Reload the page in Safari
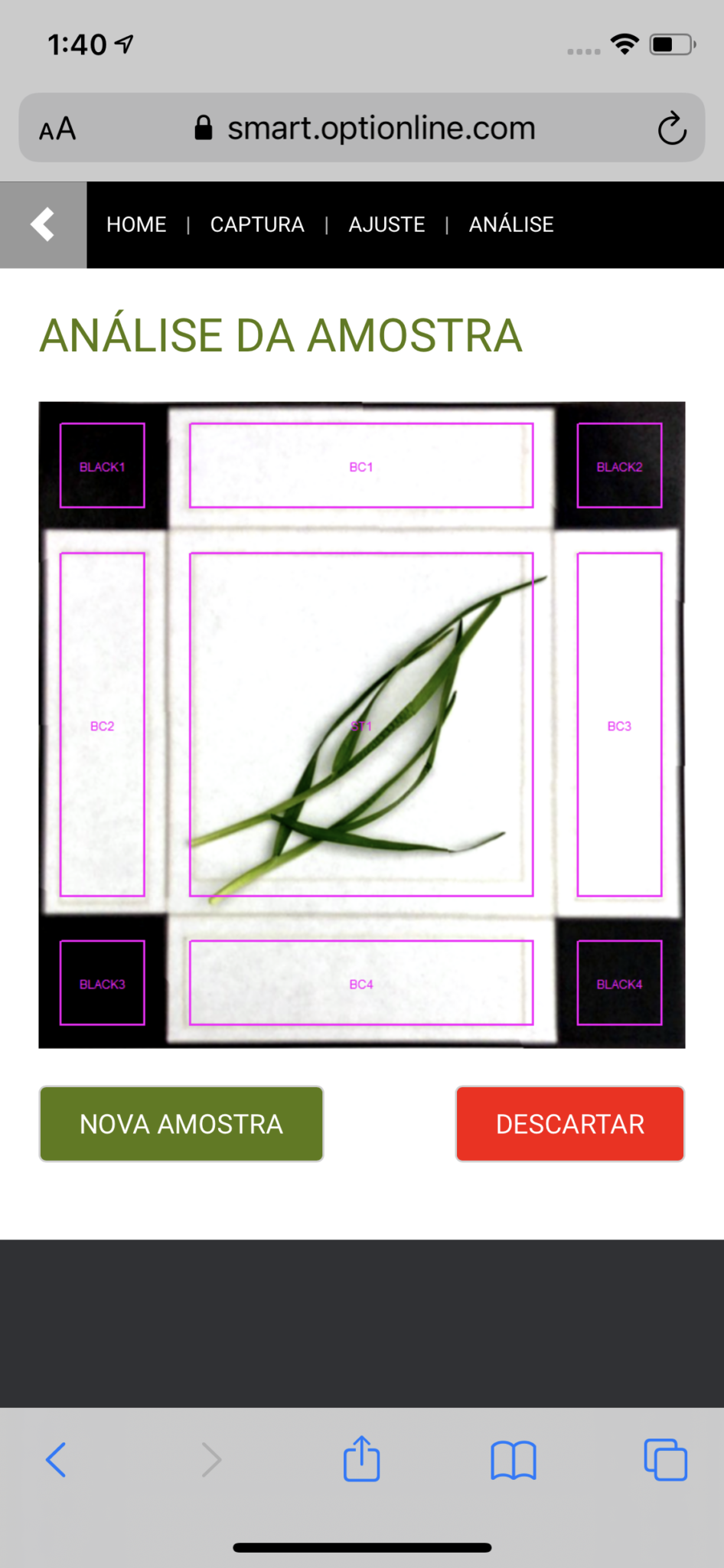The image size is (724, 1568). point(671,129)
